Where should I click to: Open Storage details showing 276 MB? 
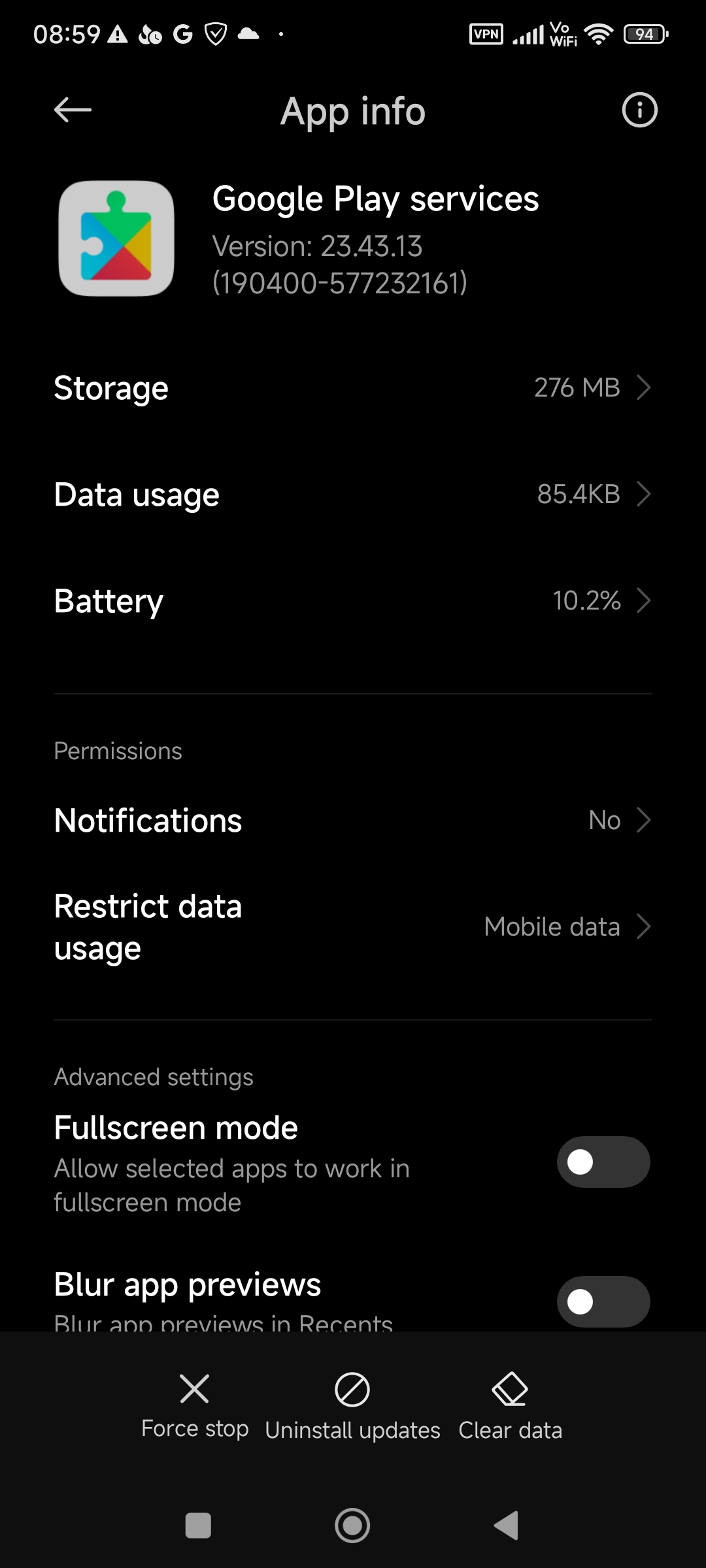coord(353,388)
